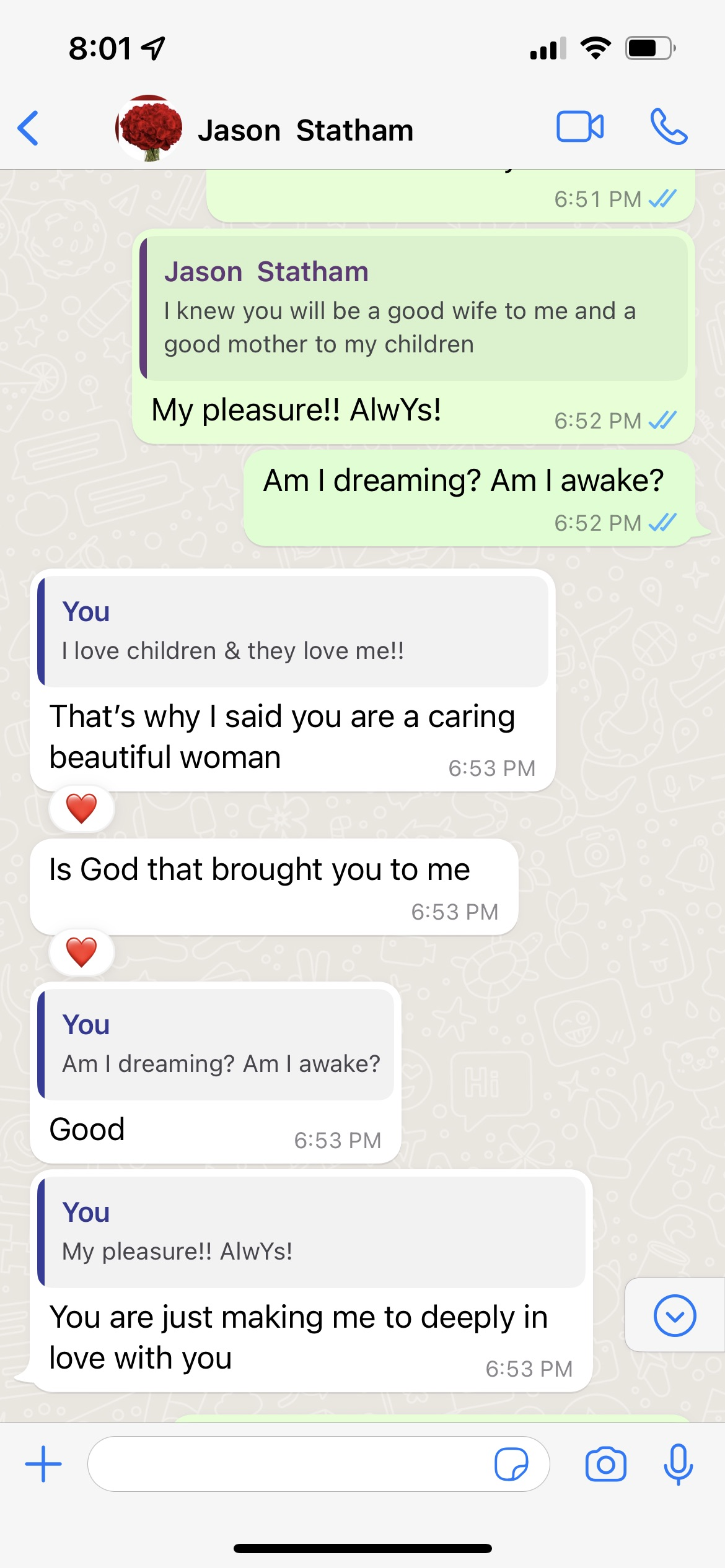Tap quoted 'My pleasure!! AlwYs!' in last message
The width and height of the screenshot is (725, 1568).
tap(312, 1232)
